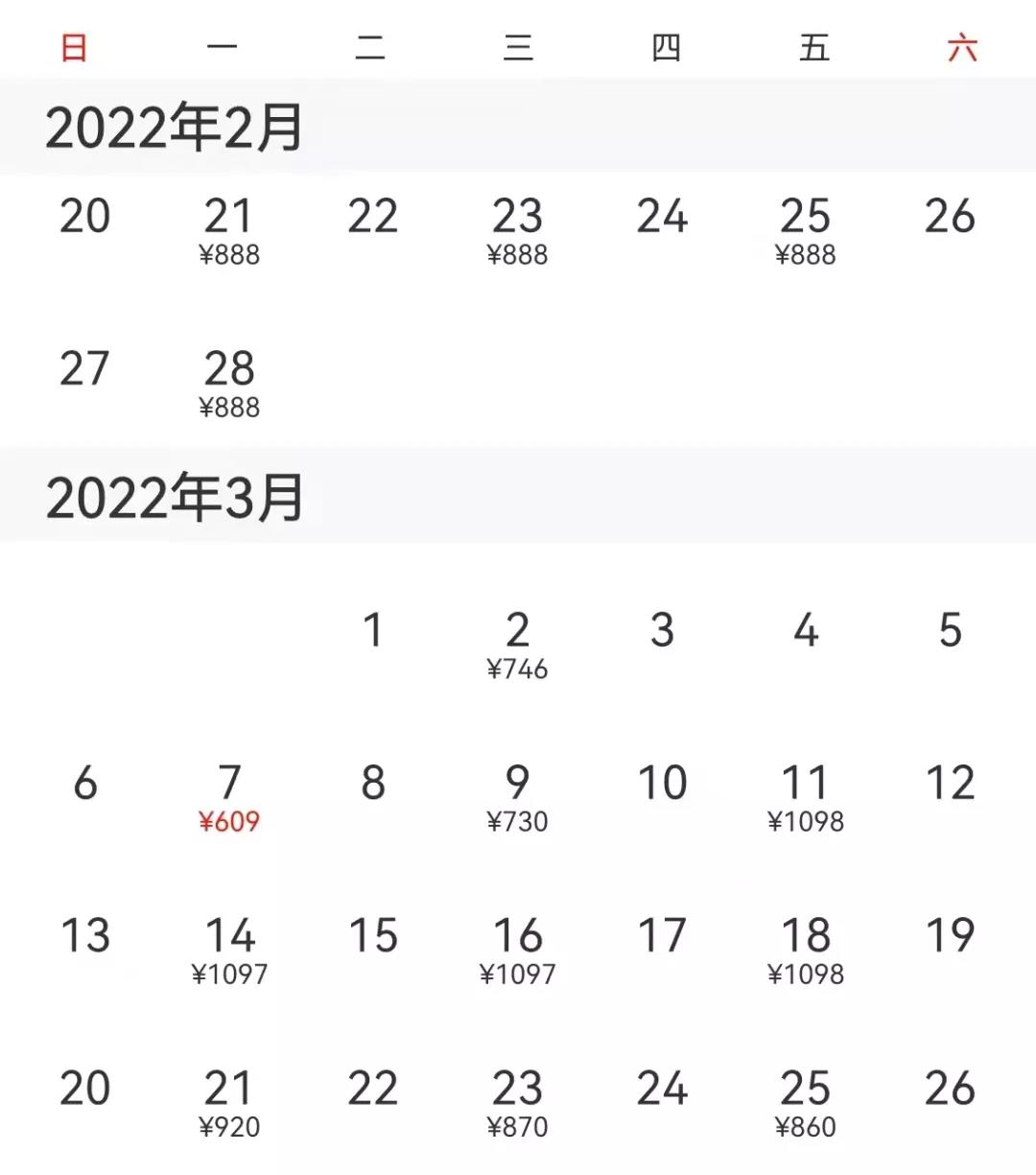1036x1175 pixels.
Task: Select February 21 priced at ¥888
Action: point(229,230)
